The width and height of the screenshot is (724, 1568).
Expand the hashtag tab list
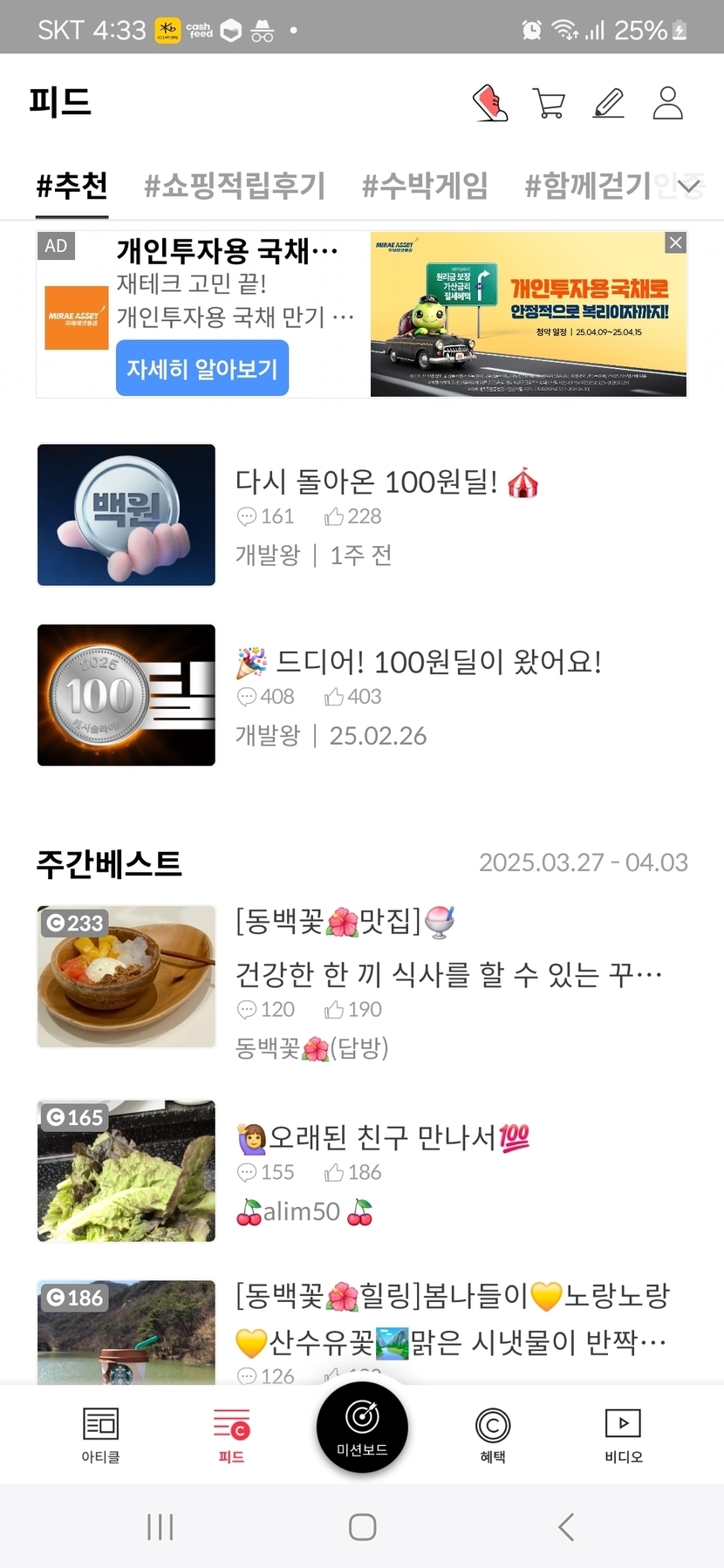[689, 185]
